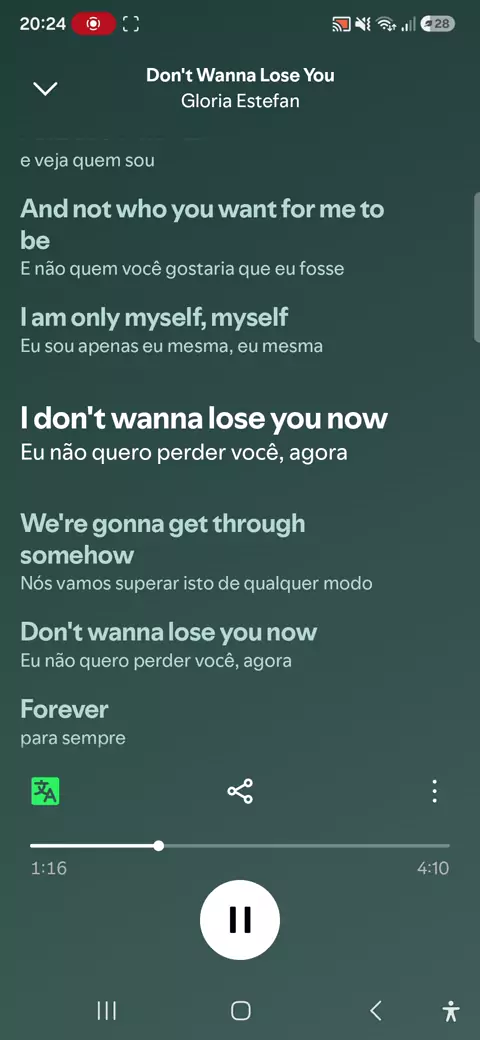480x1040 pixels.
Task: Go to the home screen
Action: (x=240, y=1010)
